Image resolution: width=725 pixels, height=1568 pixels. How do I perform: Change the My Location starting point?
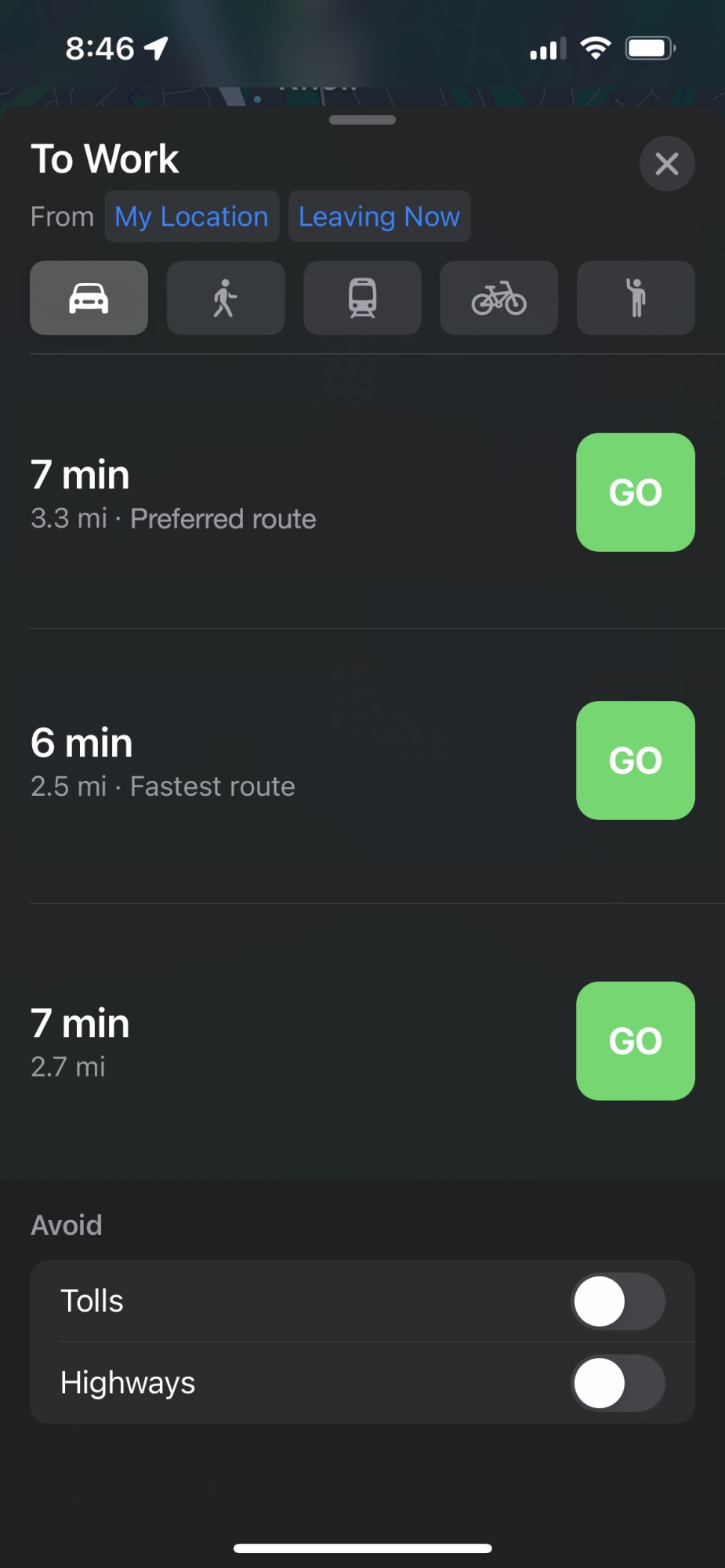tap(192, 216)
